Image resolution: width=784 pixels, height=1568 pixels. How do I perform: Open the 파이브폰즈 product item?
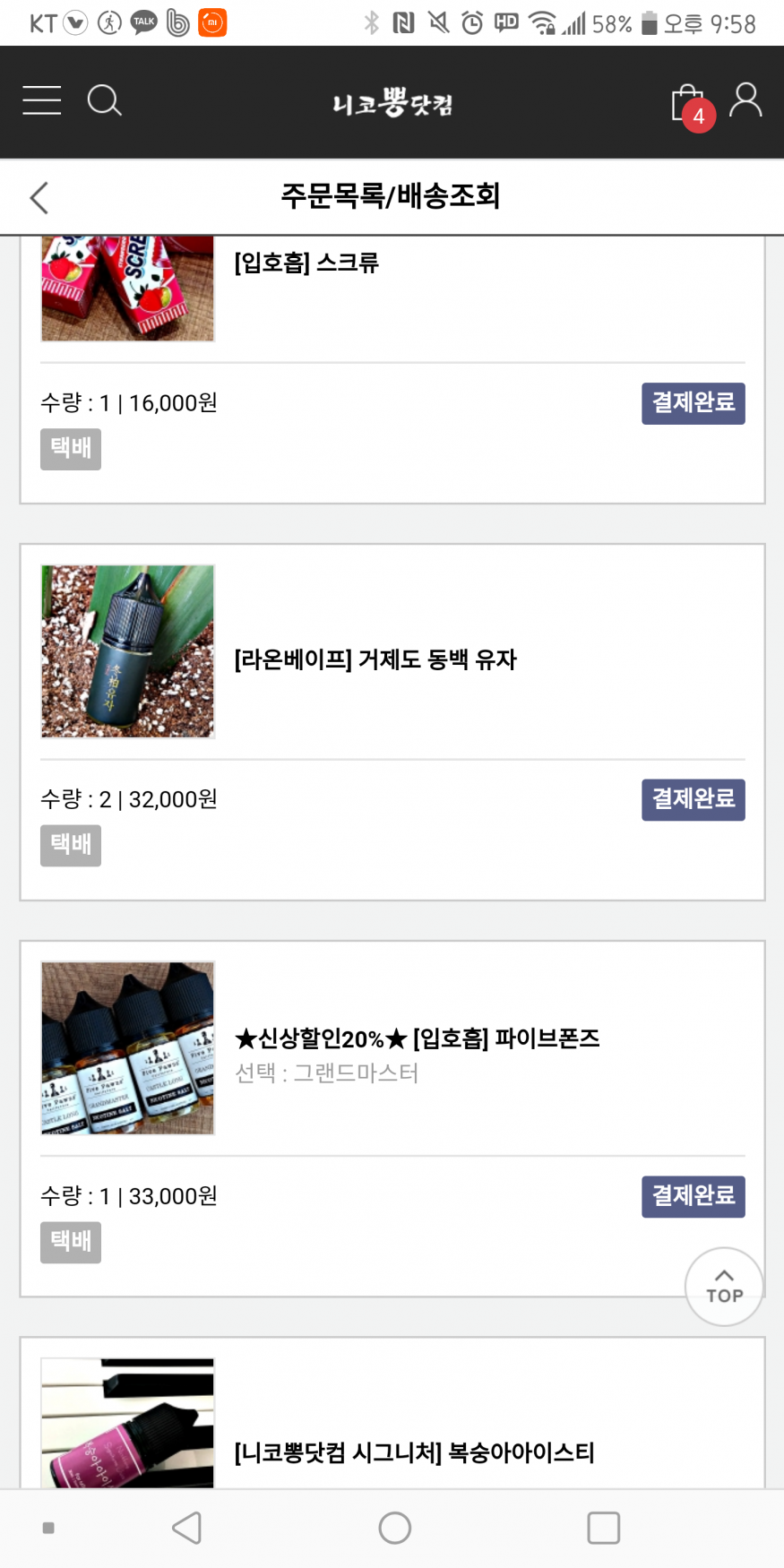tap(417, 1038)
